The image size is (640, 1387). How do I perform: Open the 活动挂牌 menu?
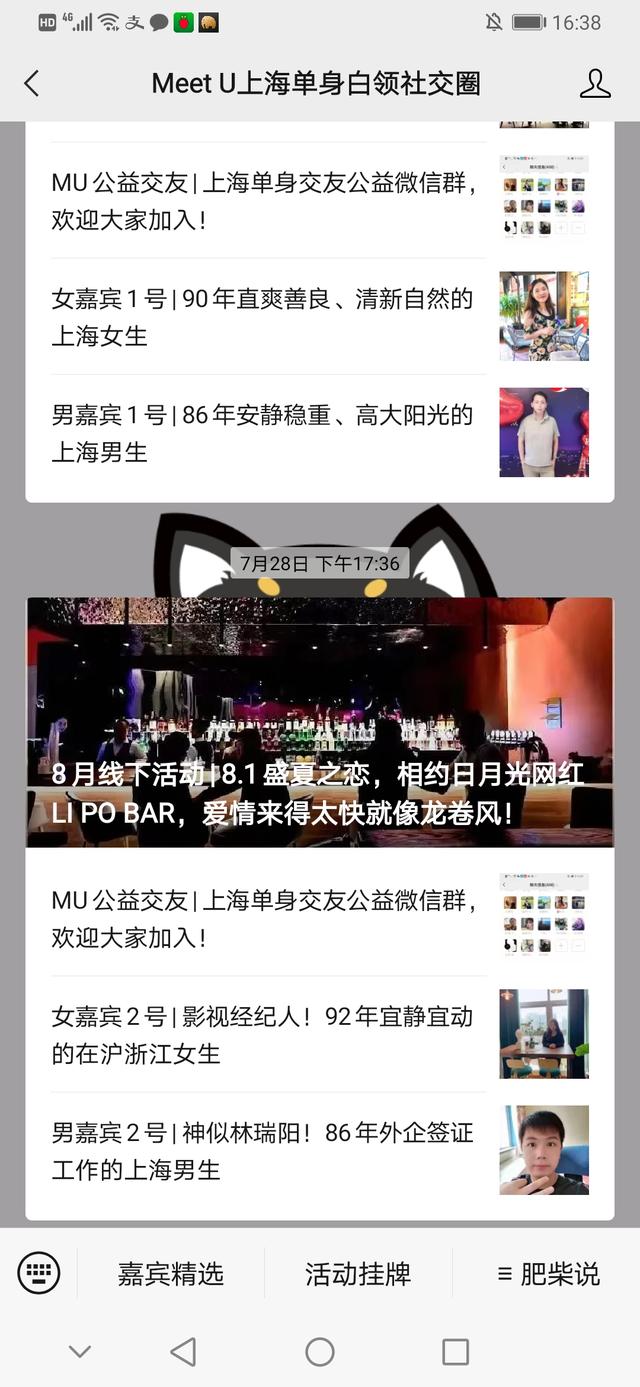(x=358, y=1274)
